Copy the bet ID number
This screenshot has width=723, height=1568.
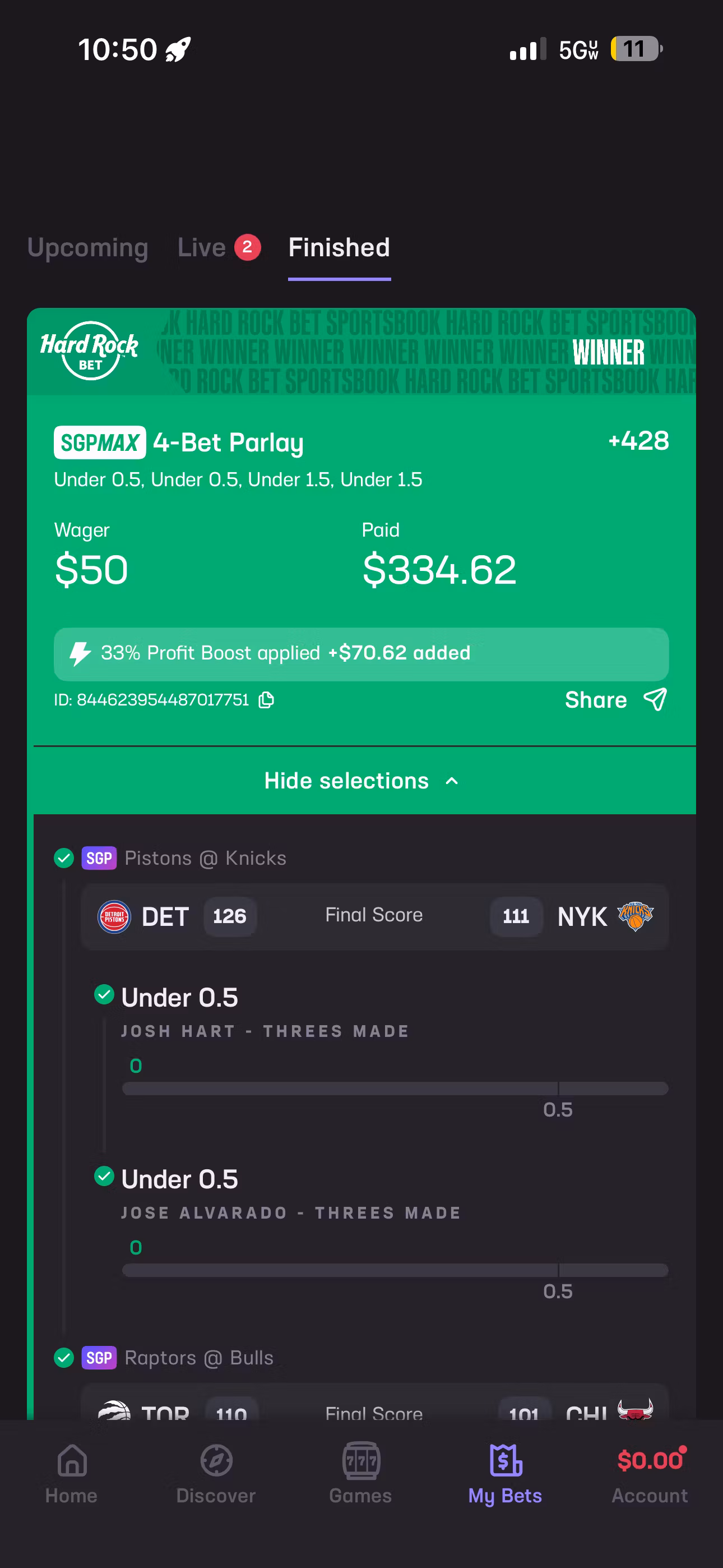267,700
